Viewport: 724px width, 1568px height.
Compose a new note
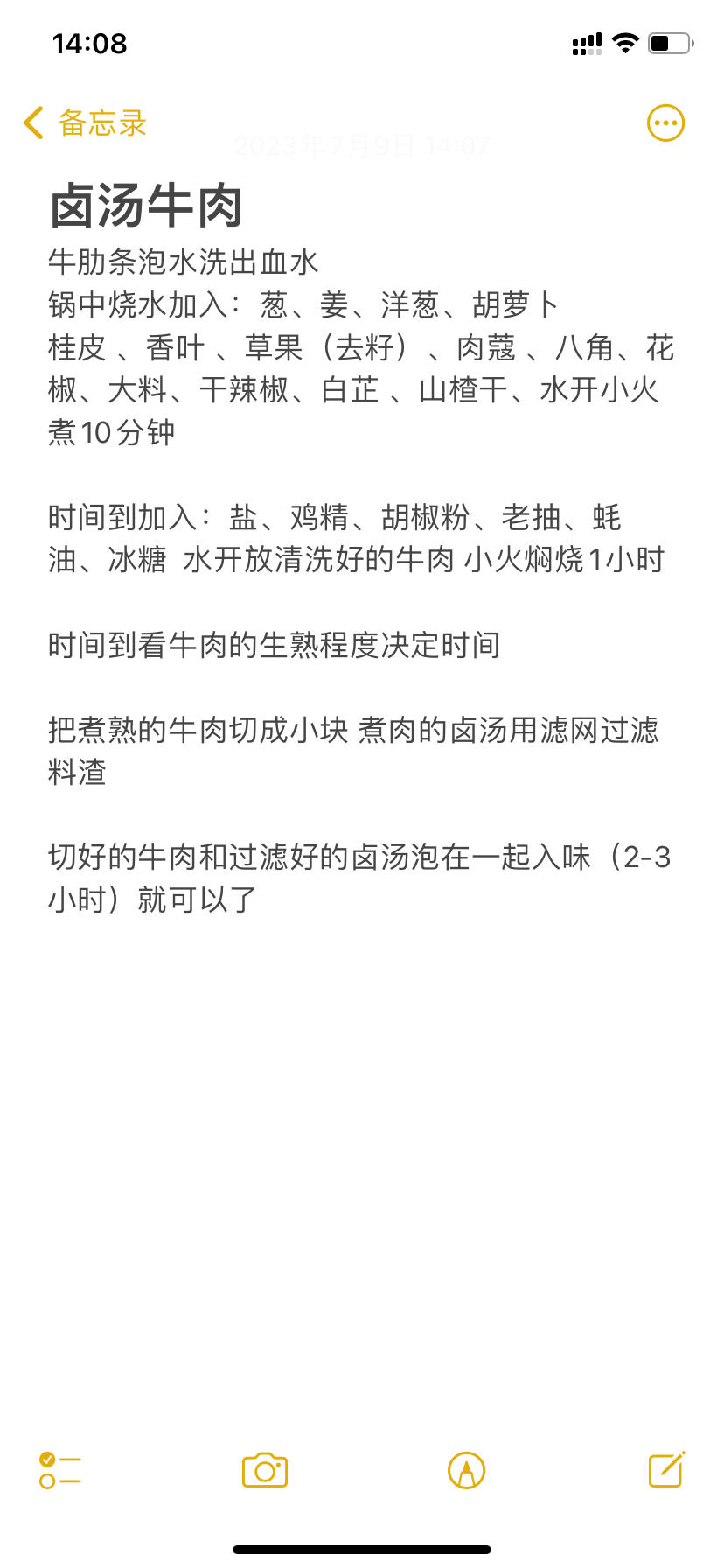[666, 1469]
